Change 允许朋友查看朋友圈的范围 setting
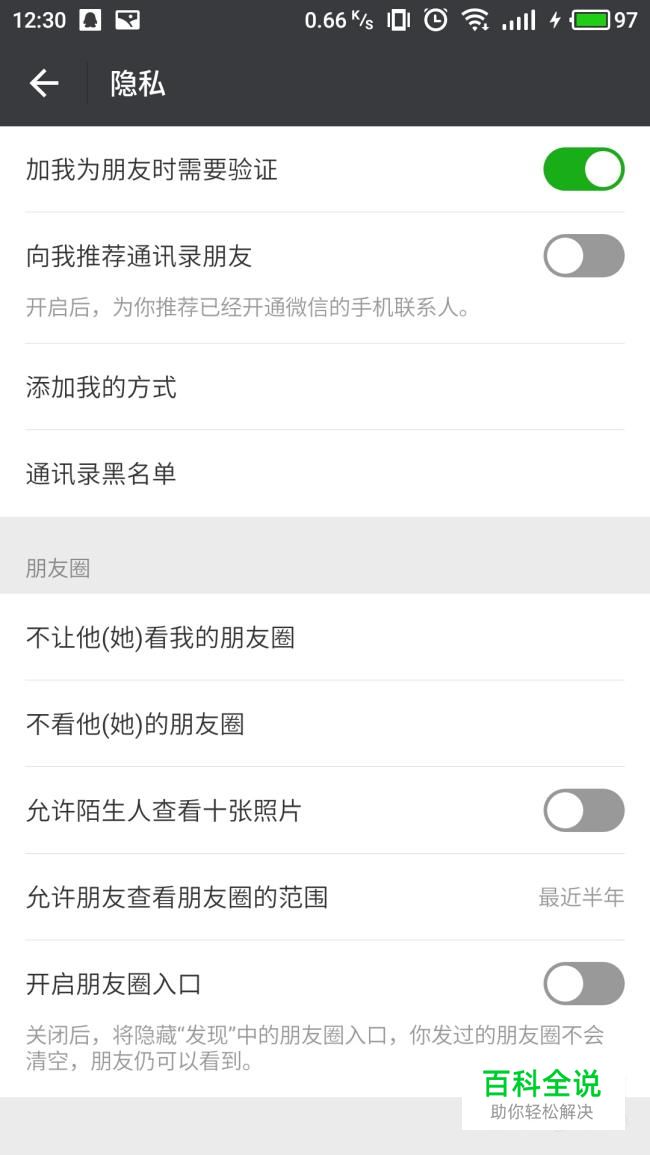Viewport: 650px width, 1155px height. [x=325, y=897]
